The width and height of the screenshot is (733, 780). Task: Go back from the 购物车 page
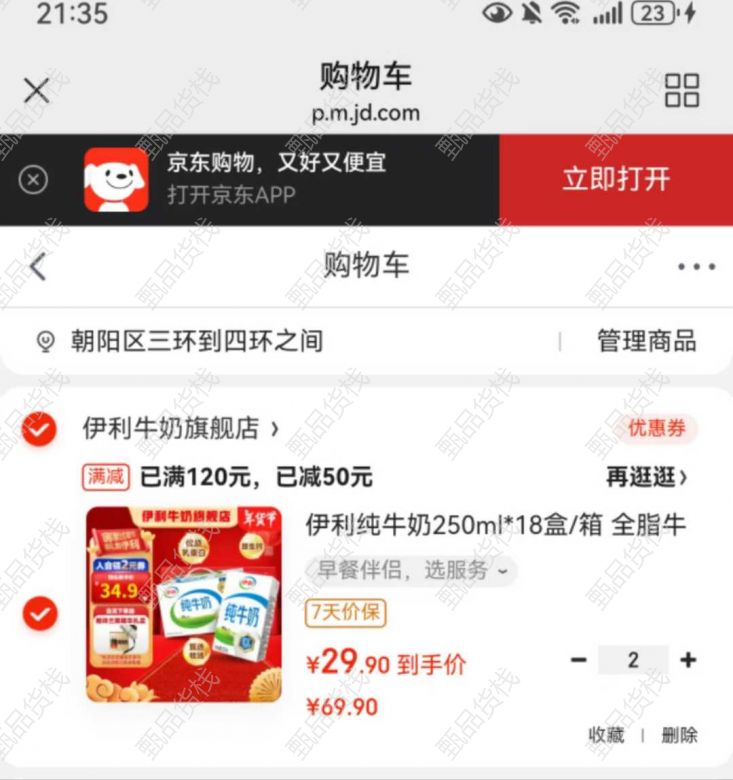[x=38, y=267]
